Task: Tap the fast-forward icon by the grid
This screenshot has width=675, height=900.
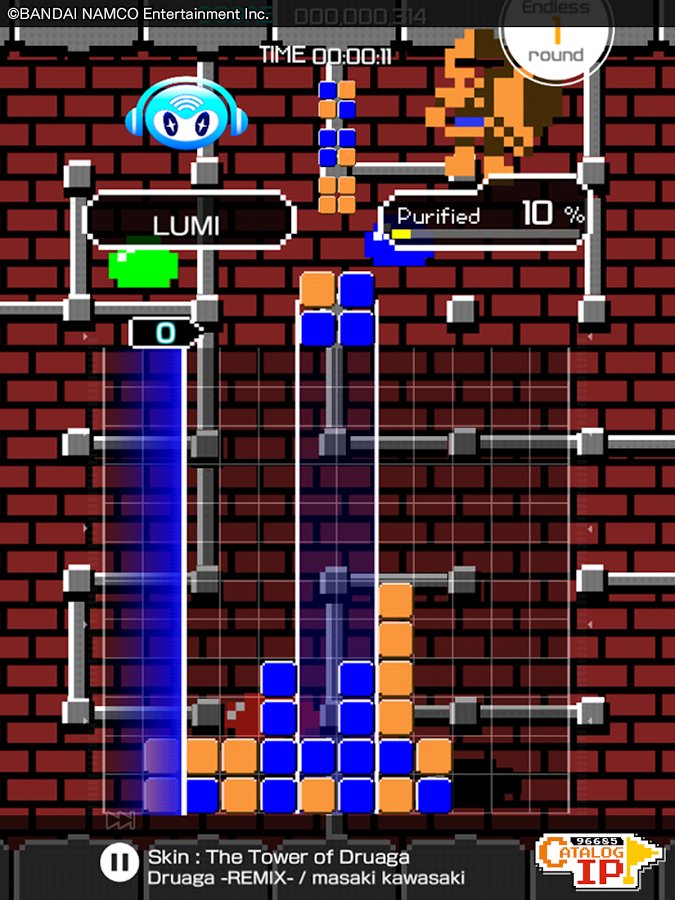Action: click(x=120, y=821)
